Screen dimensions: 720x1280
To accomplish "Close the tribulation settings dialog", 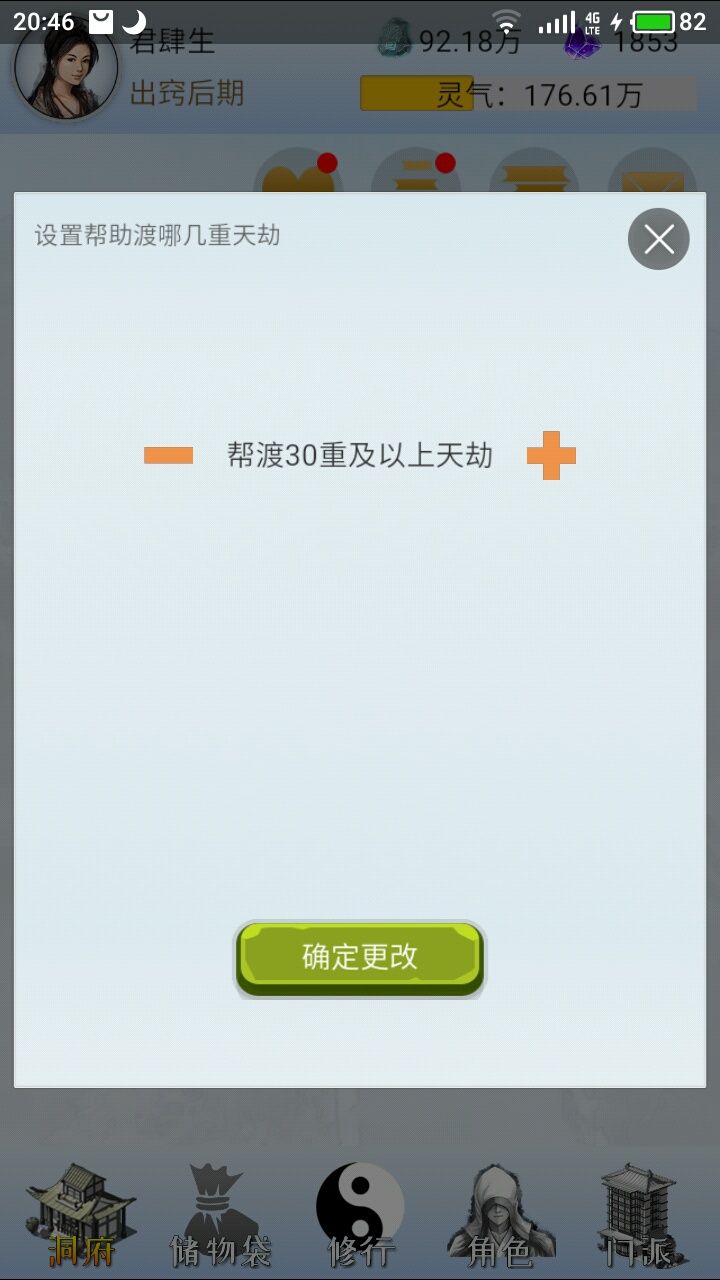I will 658,239.
